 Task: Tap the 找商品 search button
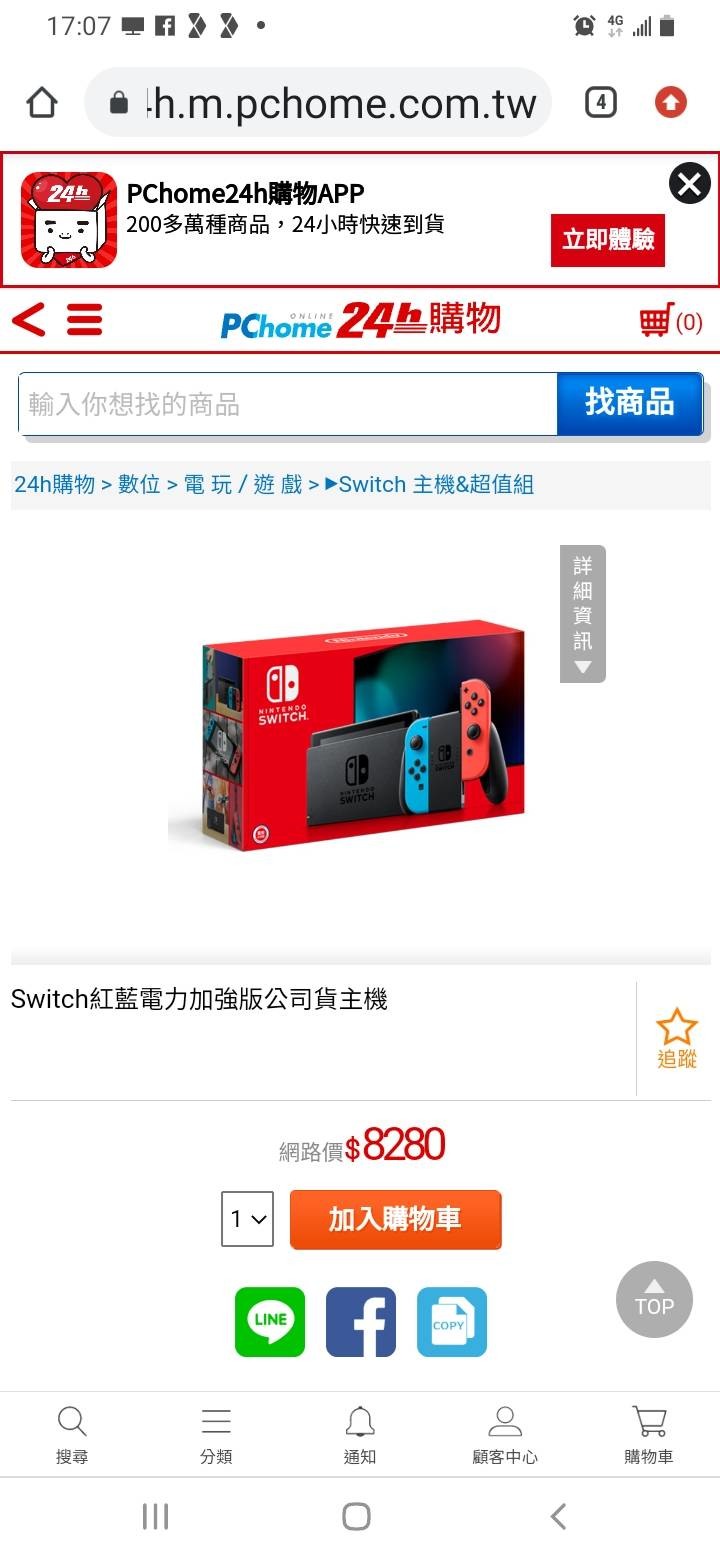[629, 403]
